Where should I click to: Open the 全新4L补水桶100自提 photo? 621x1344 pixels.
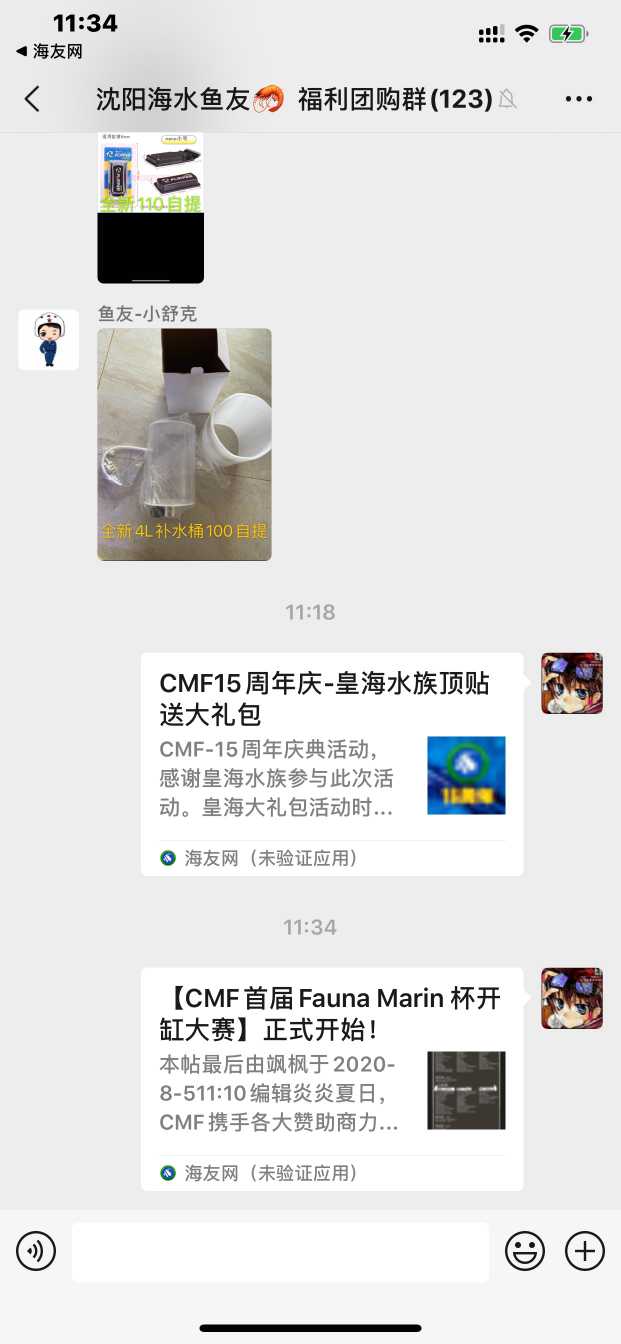click(184, 444)
